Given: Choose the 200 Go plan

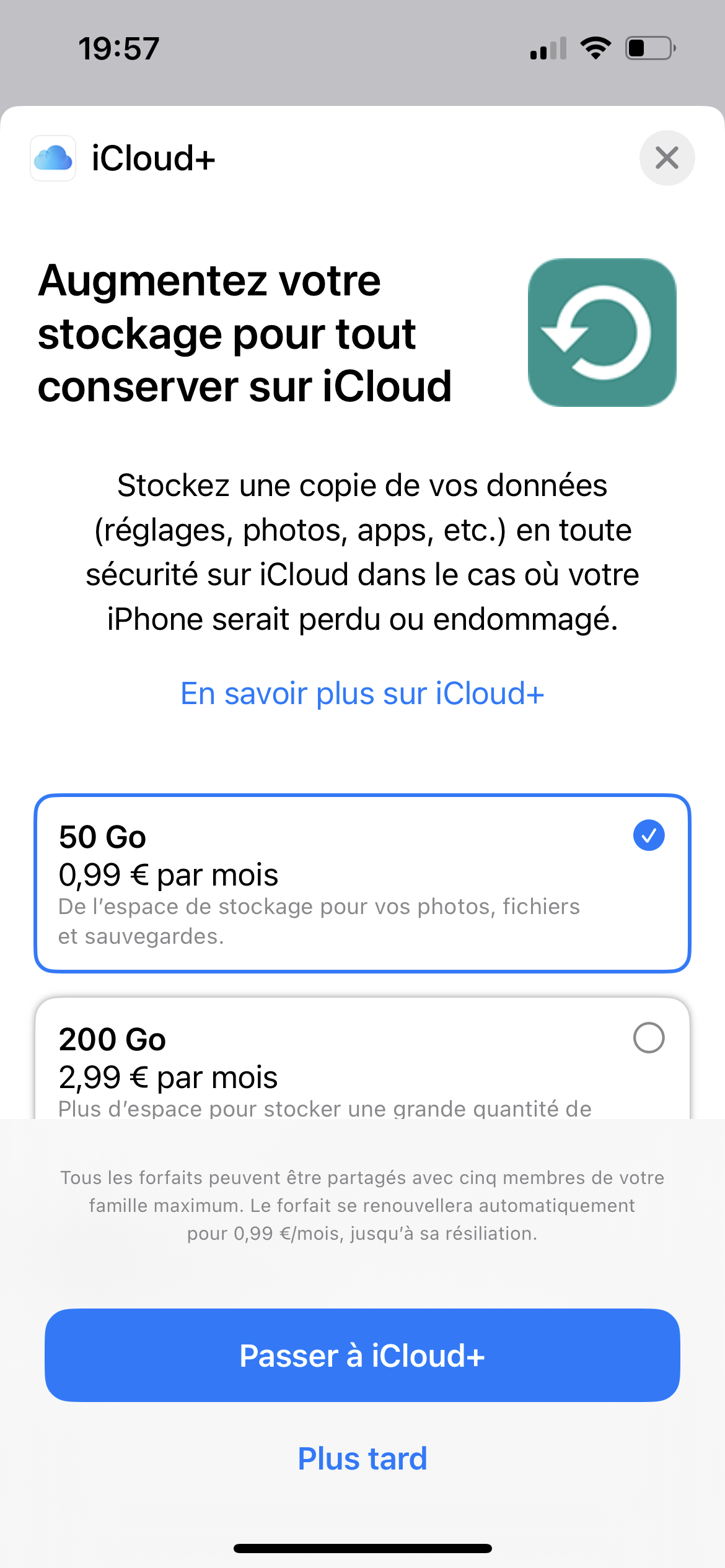Looking at the screenshot, I should click(x=362, y=1059).
